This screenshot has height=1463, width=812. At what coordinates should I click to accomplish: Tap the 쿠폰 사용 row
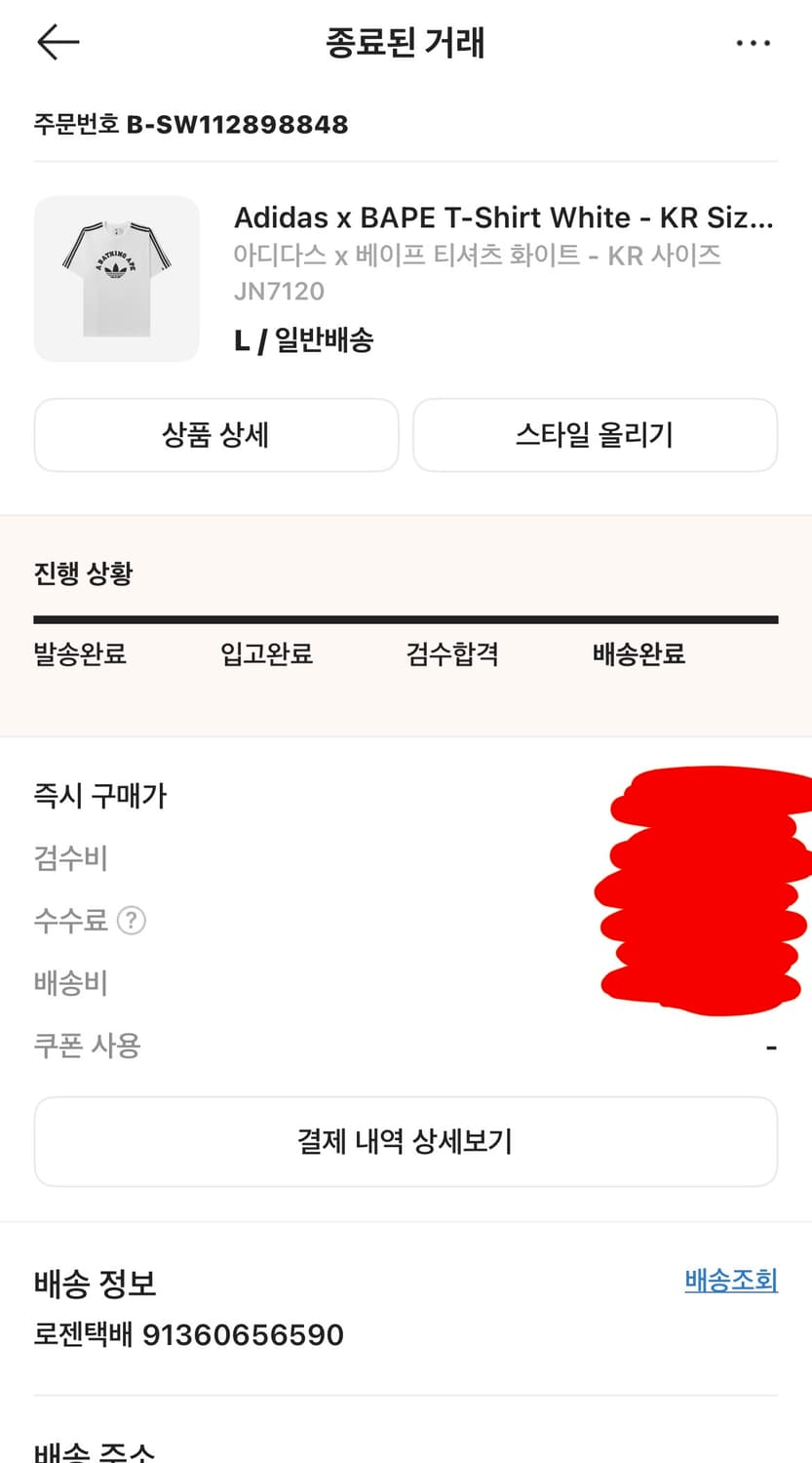tap(86, 1045)
